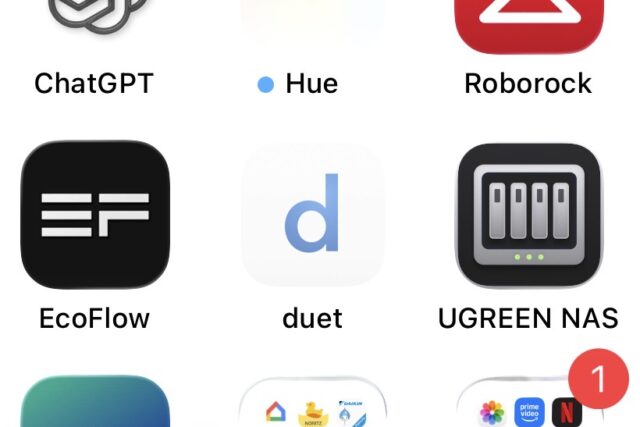This screenshot has height=427, width=640.
Task: Open the folder with Photos, Prime Video, Netflix
Action: (x=528, y=406)
